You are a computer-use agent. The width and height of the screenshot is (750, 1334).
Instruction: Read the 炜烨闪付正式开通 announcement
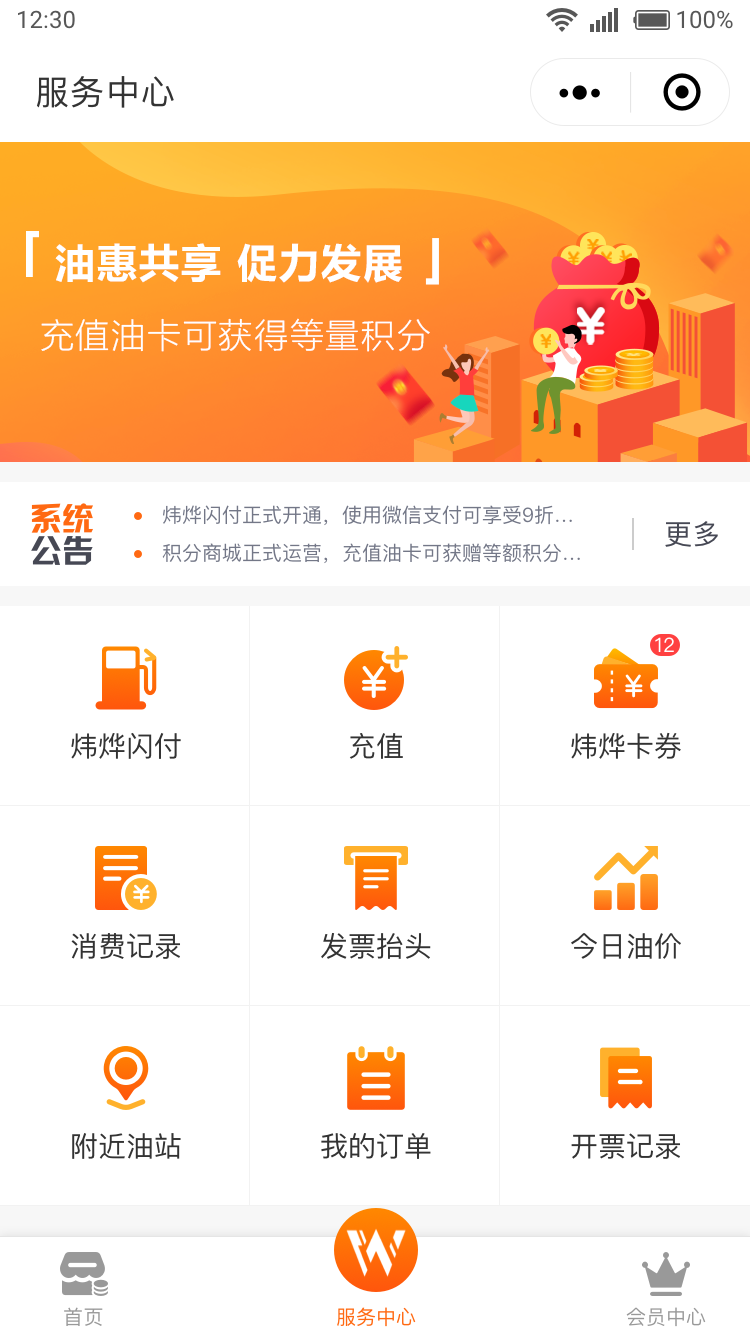[x=368, y=516]
